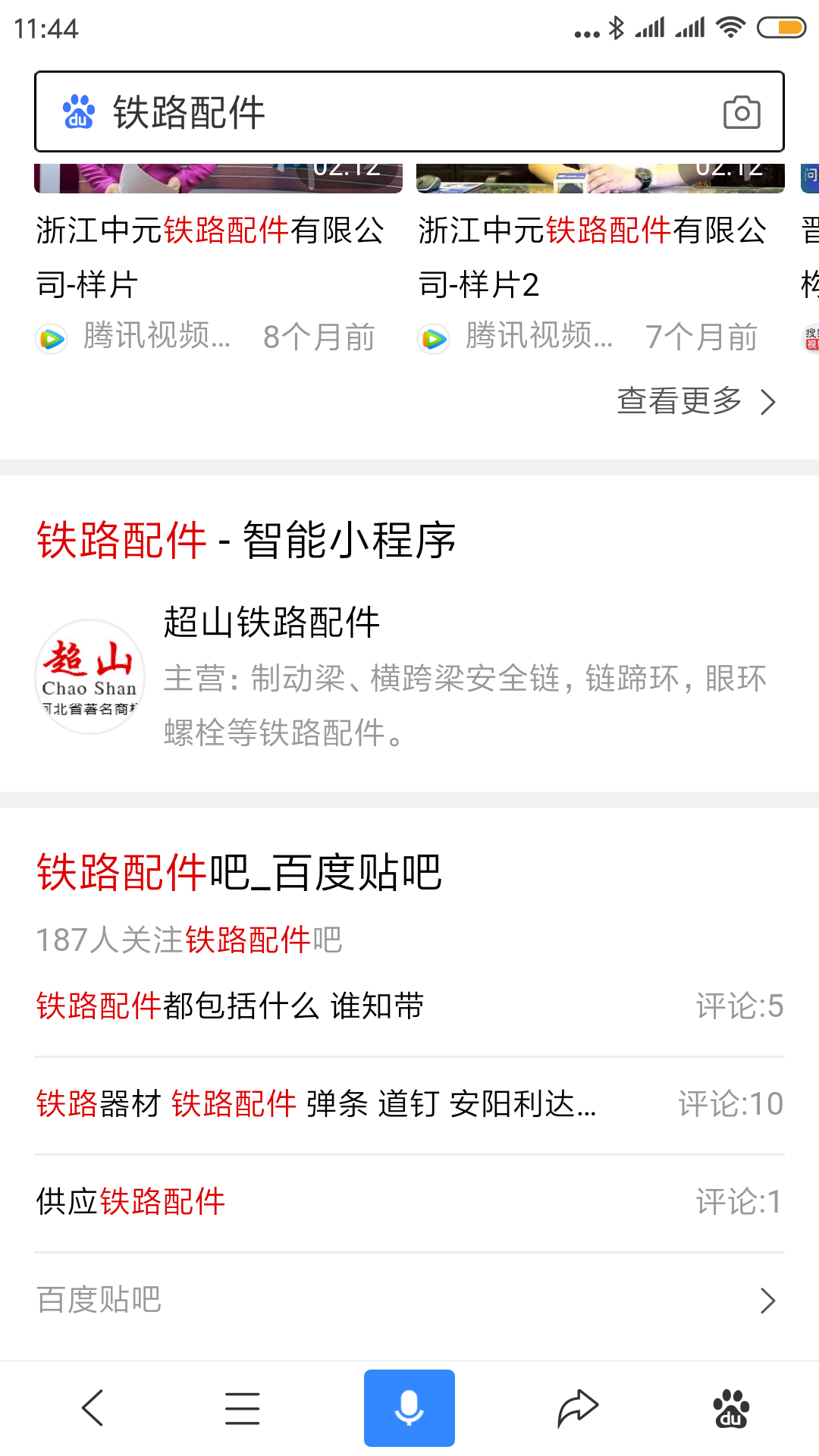
Task: Go to Baidu home via paw icon
Action: pyautogui.click(x=731, y=1408)
